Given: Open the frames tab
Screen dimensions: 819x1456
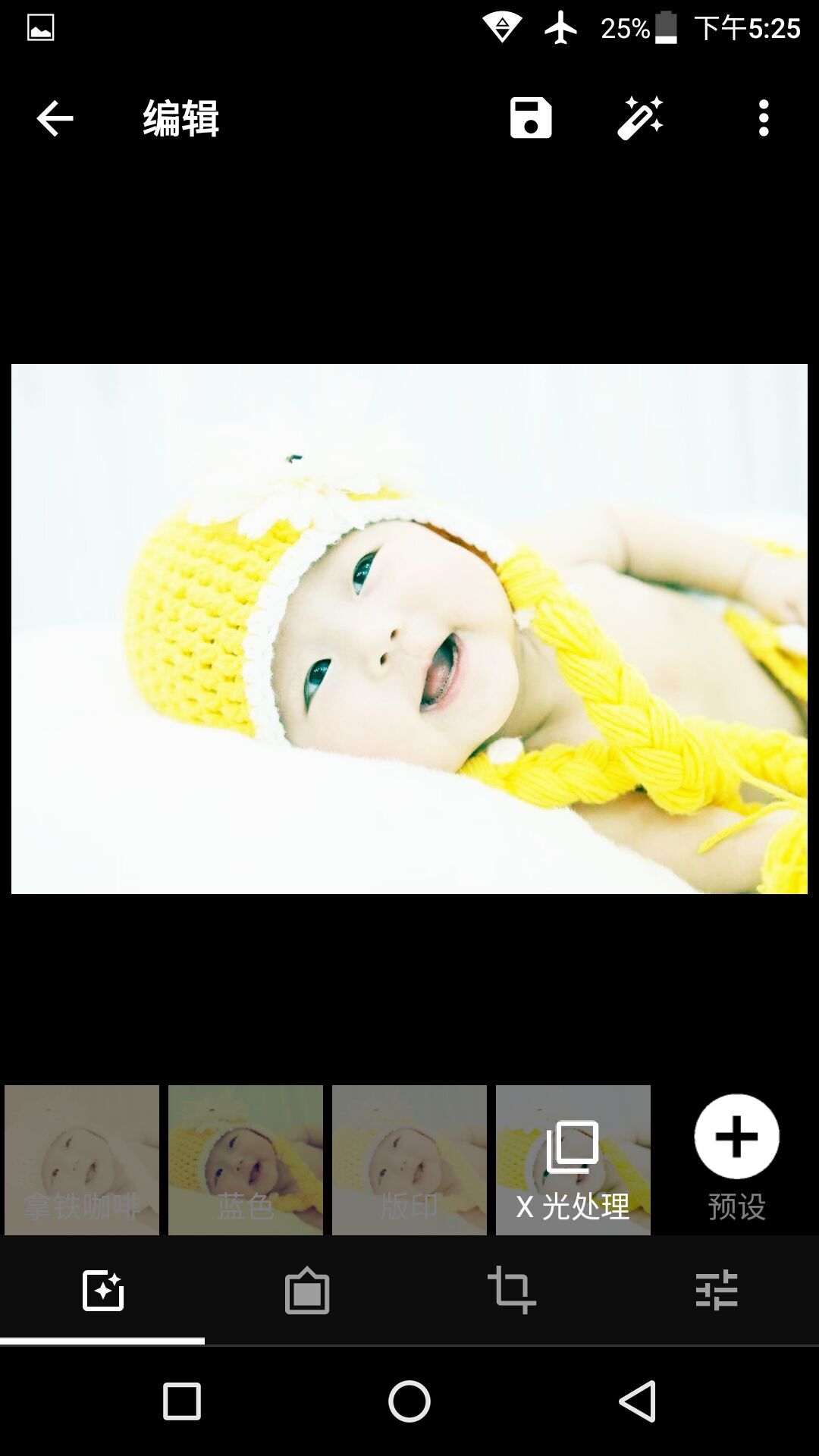Looking at the screenshot, I should (307, 1290).
